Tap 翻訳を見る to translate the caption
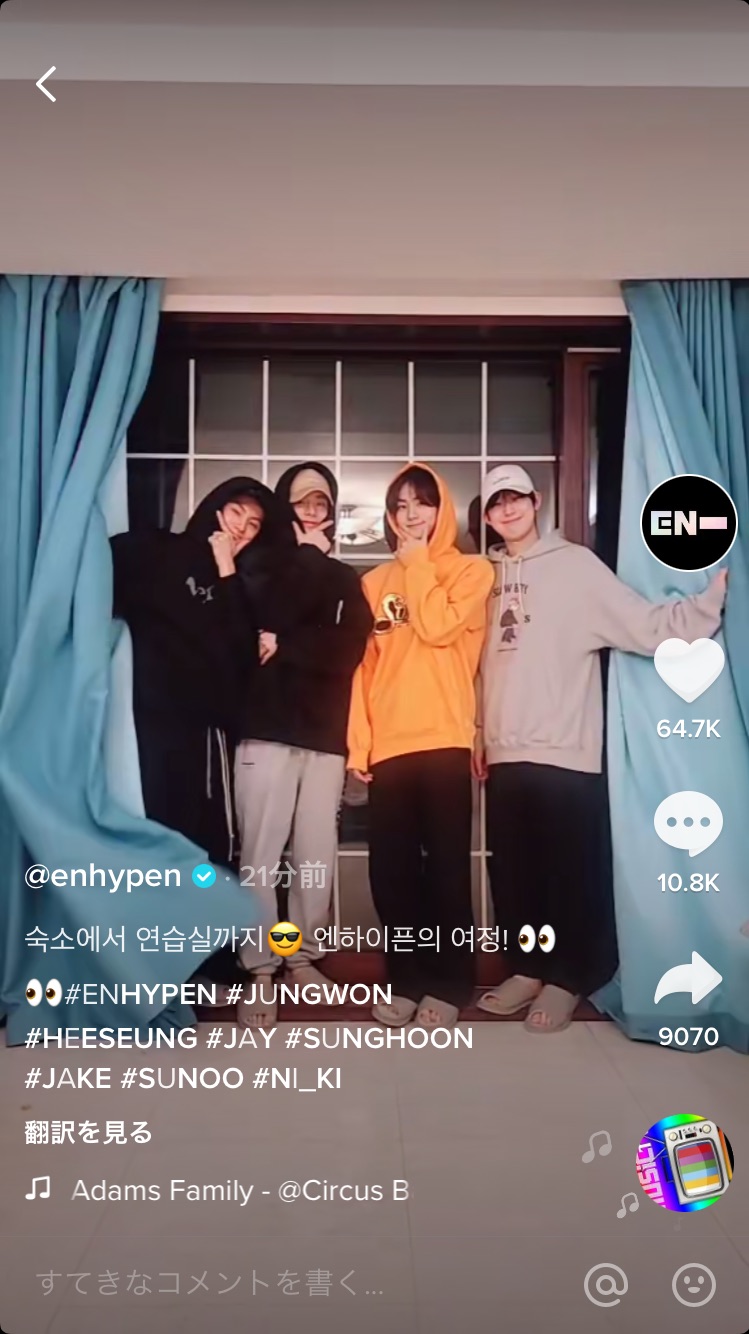The height and width of the screenshot is (1334, 749). point(89,1133)
